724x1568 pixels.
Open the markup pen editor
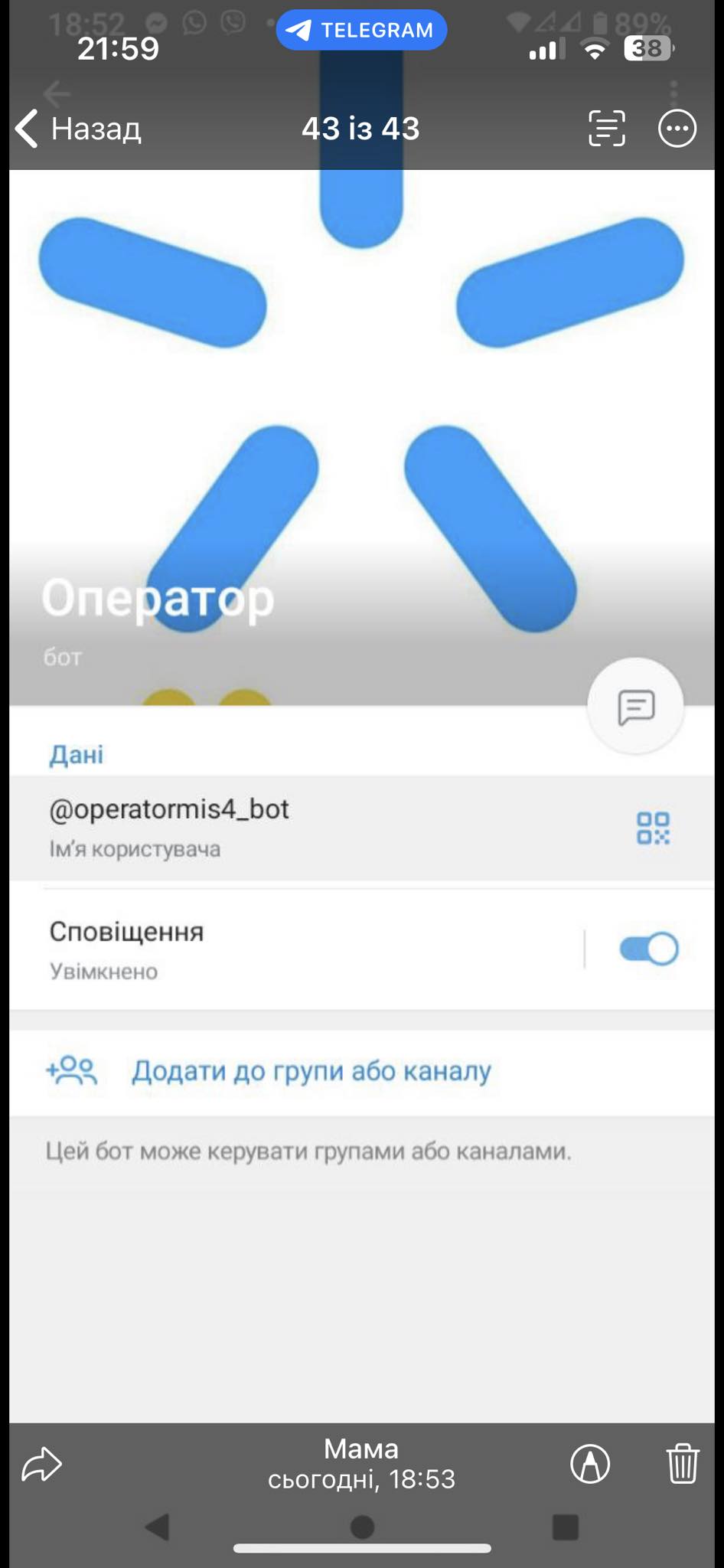pyautogui.click(x=590, y=1464)
